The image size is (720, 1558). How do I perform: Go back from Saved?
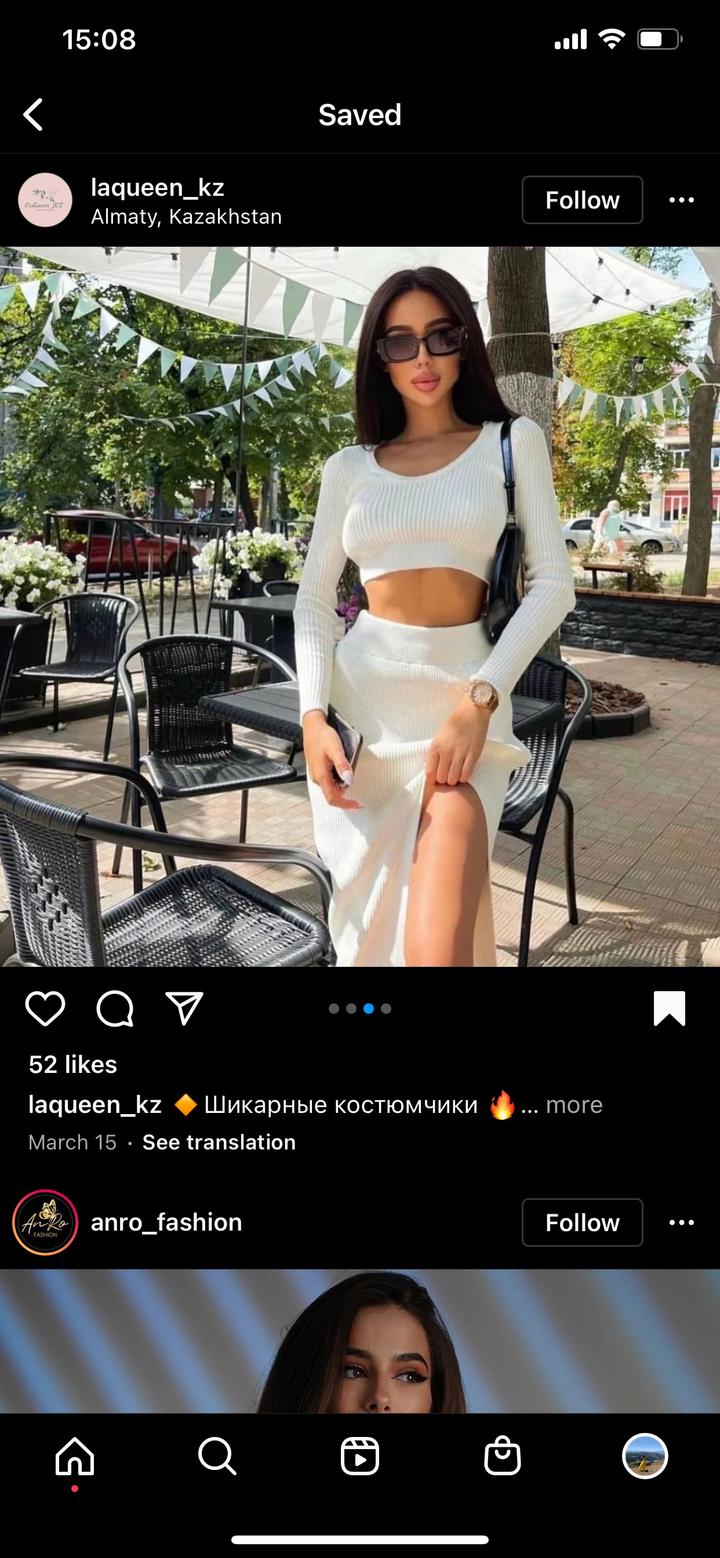(x=33, y=115)
